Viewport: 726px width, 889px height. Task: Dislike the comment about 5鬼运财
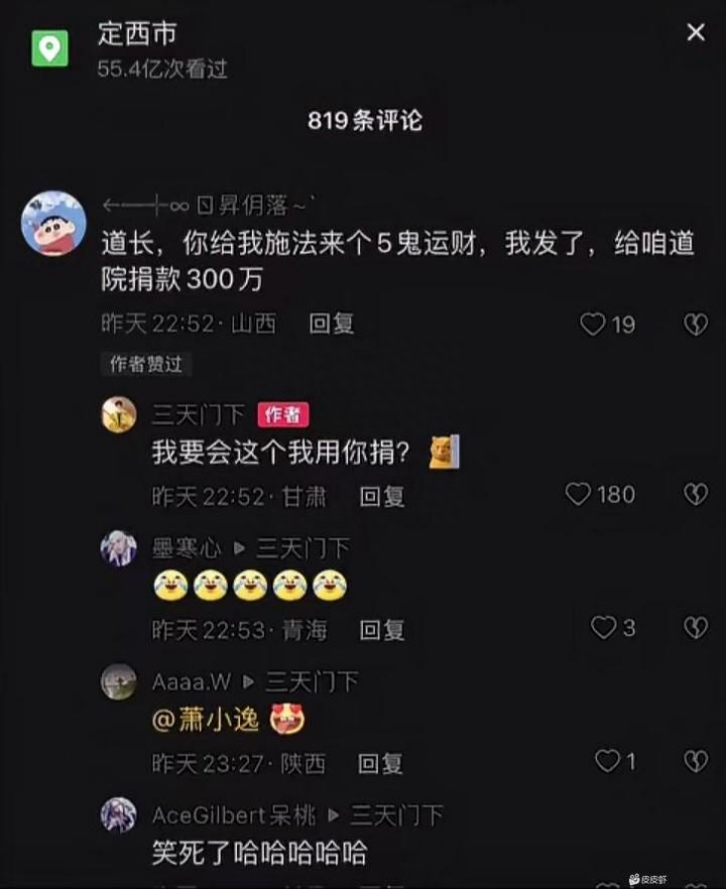[695, 324]
